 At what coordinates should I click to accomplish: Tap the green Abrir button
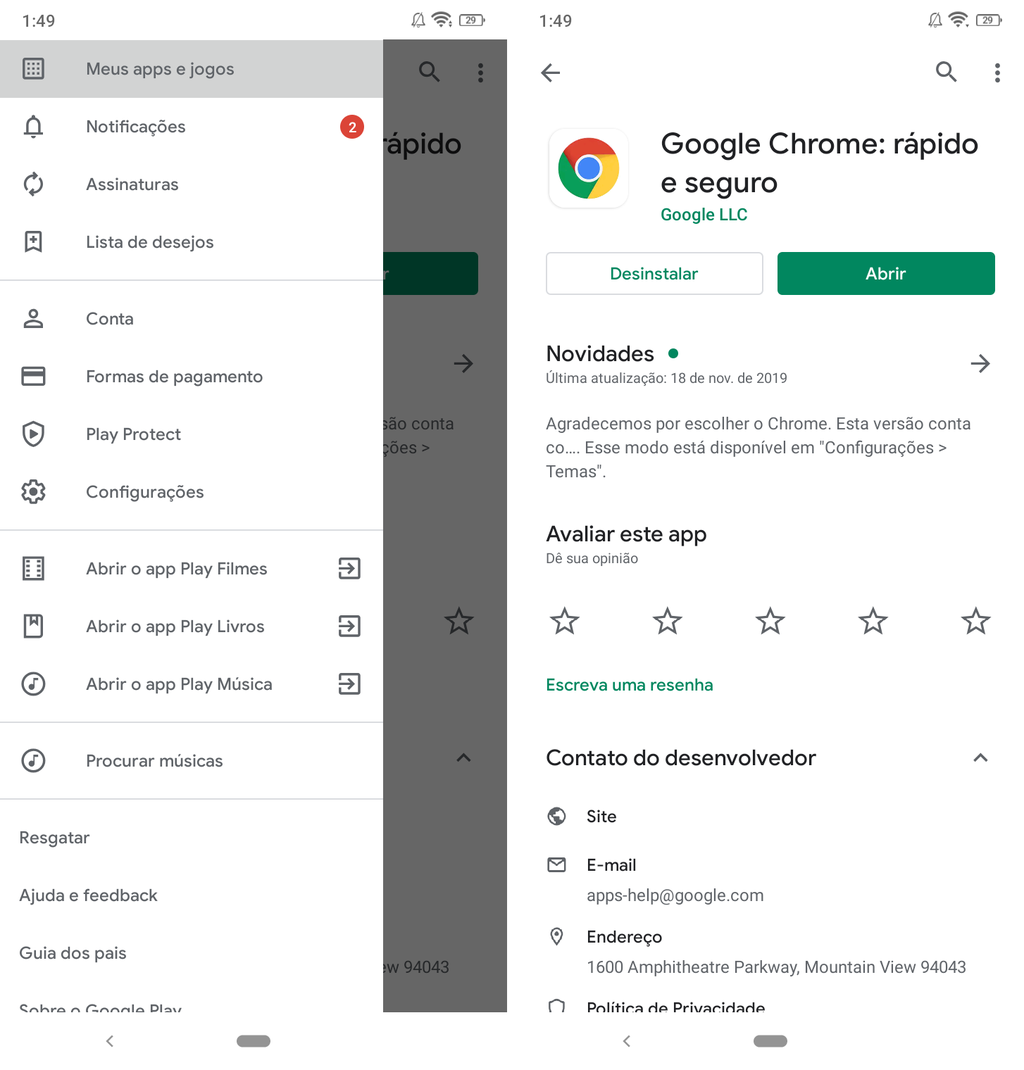[885, 273]
